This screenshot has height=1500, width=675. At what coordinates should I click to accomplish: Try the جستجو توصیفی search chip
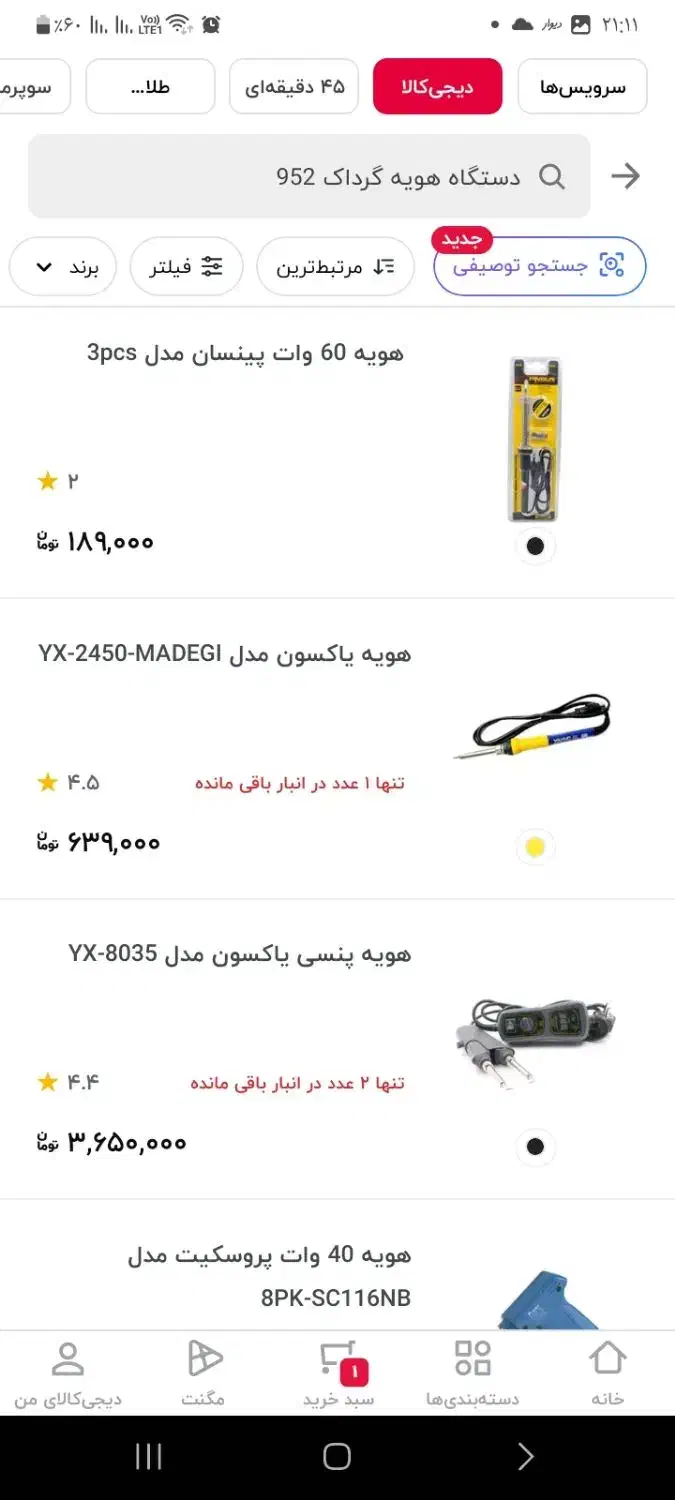[539, 266]
